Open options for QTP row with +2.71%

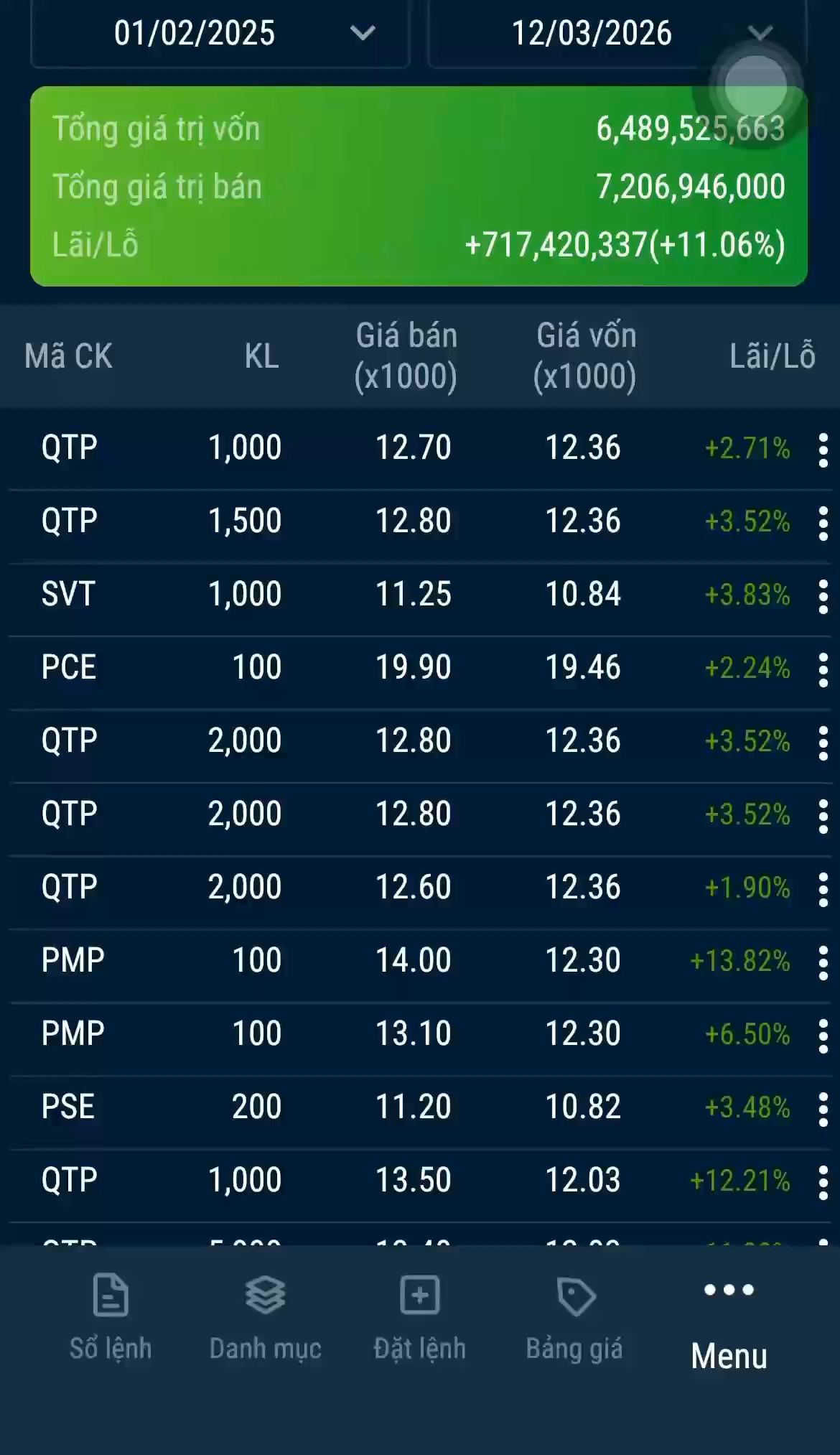click(823, 450)
